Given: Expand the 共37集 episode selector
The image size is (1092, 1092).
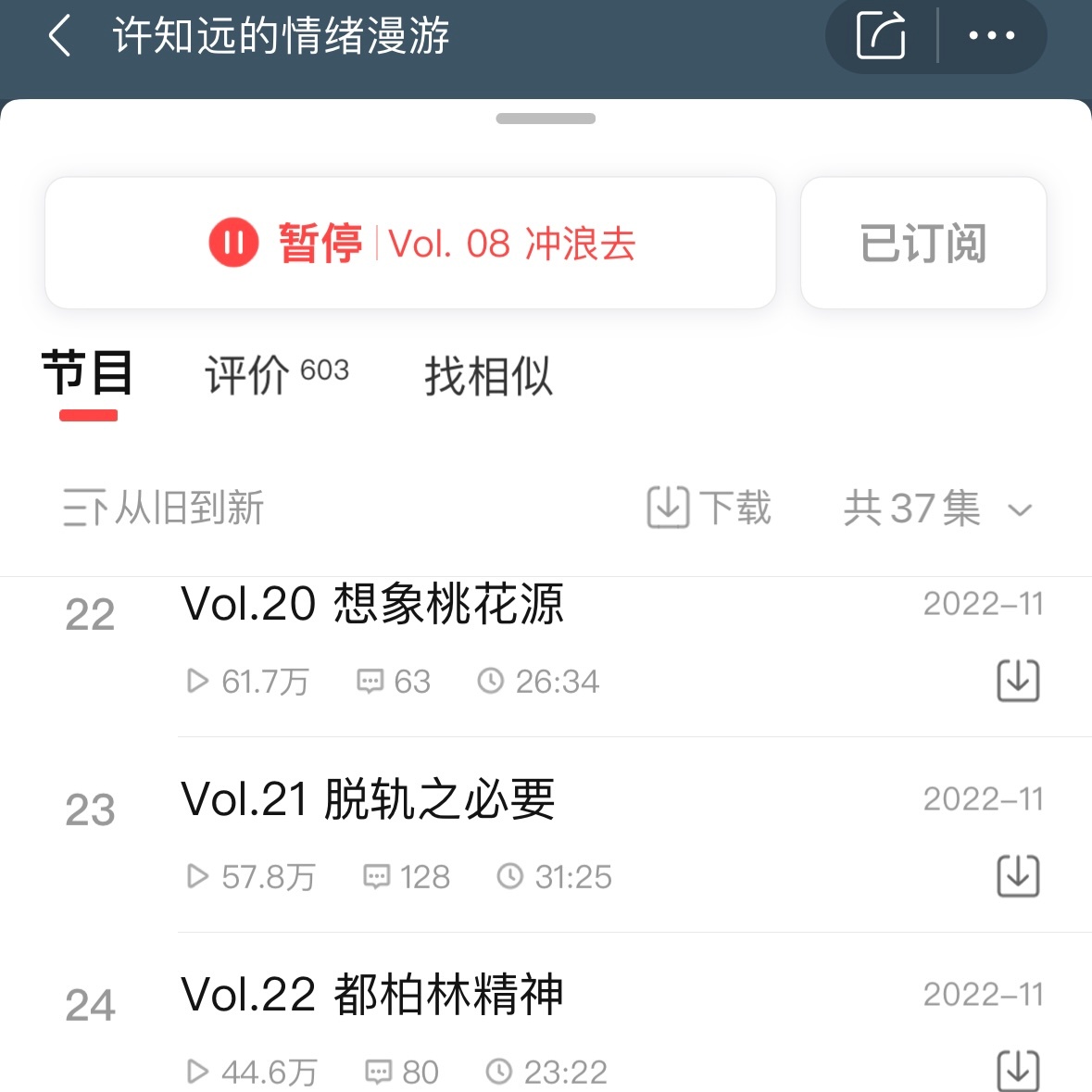Looking at the screenshot, I should point(937,508).
